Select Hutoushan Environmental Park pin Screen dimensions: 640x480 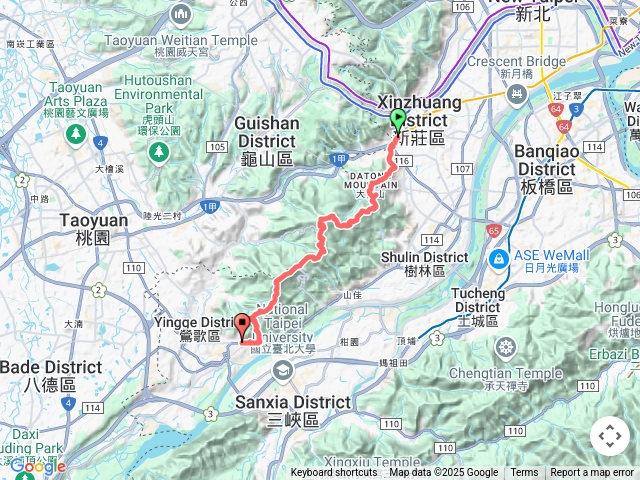pyautogui.click(x=157, y=150)
